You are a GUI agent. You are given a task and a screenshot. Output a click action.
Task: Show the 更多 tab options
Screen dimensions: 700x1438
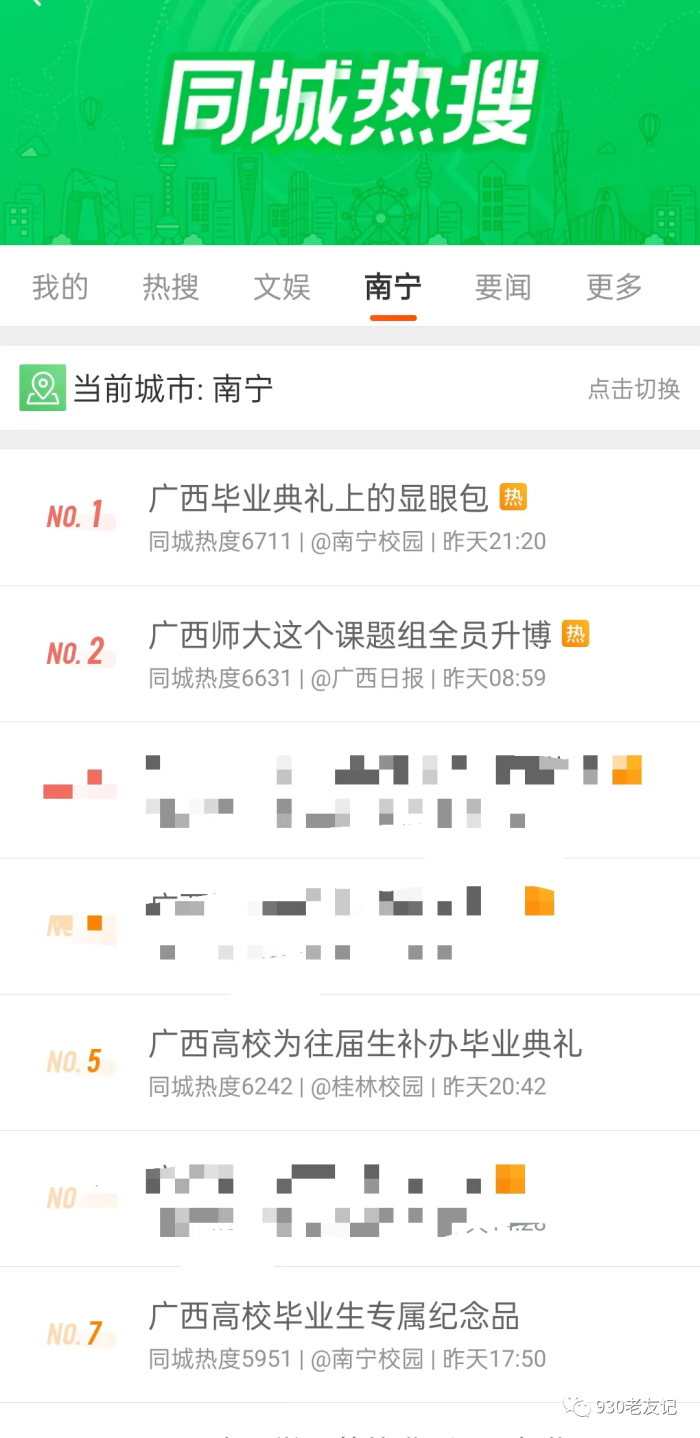[x=614, y=288]
